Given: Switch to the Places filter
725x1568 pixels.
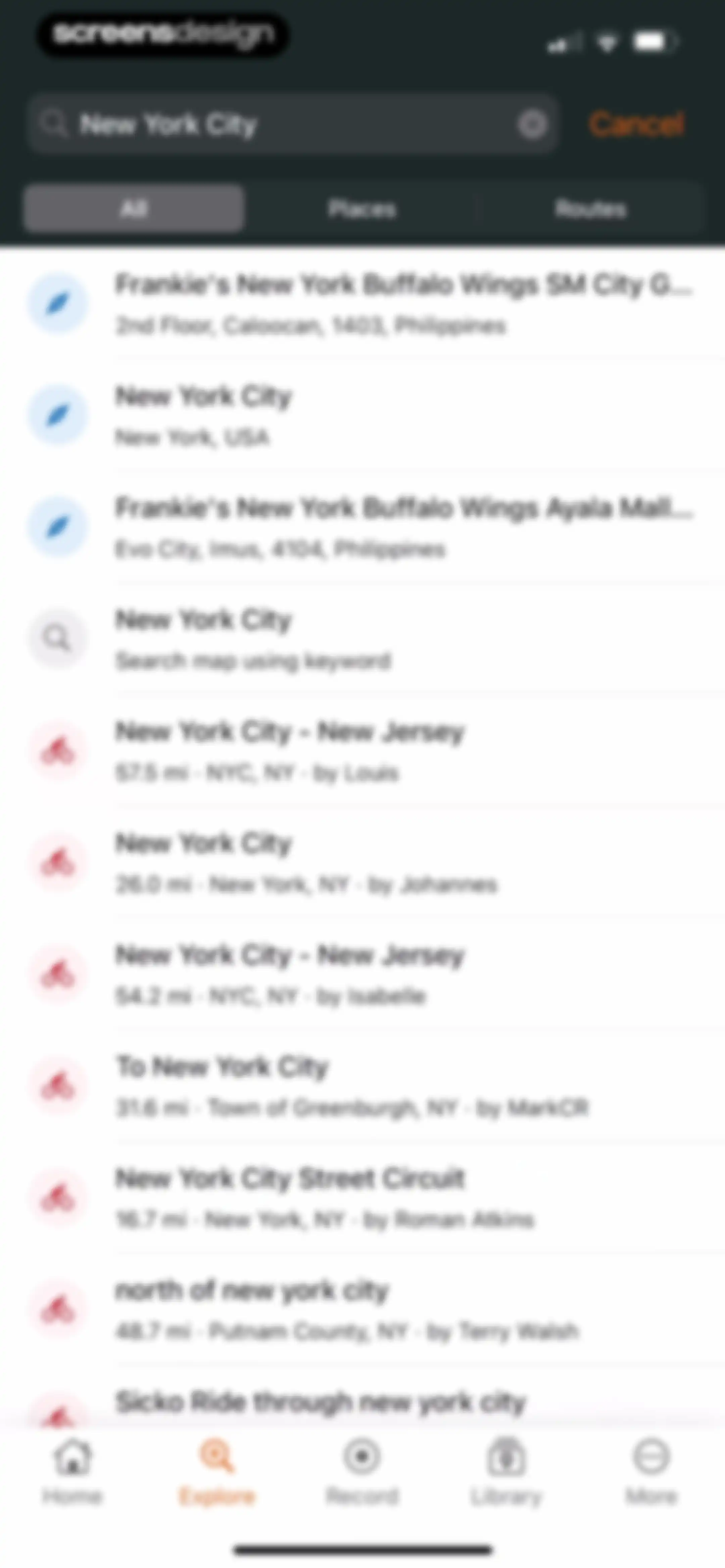Looking at the screenshot, I should 361,209.
